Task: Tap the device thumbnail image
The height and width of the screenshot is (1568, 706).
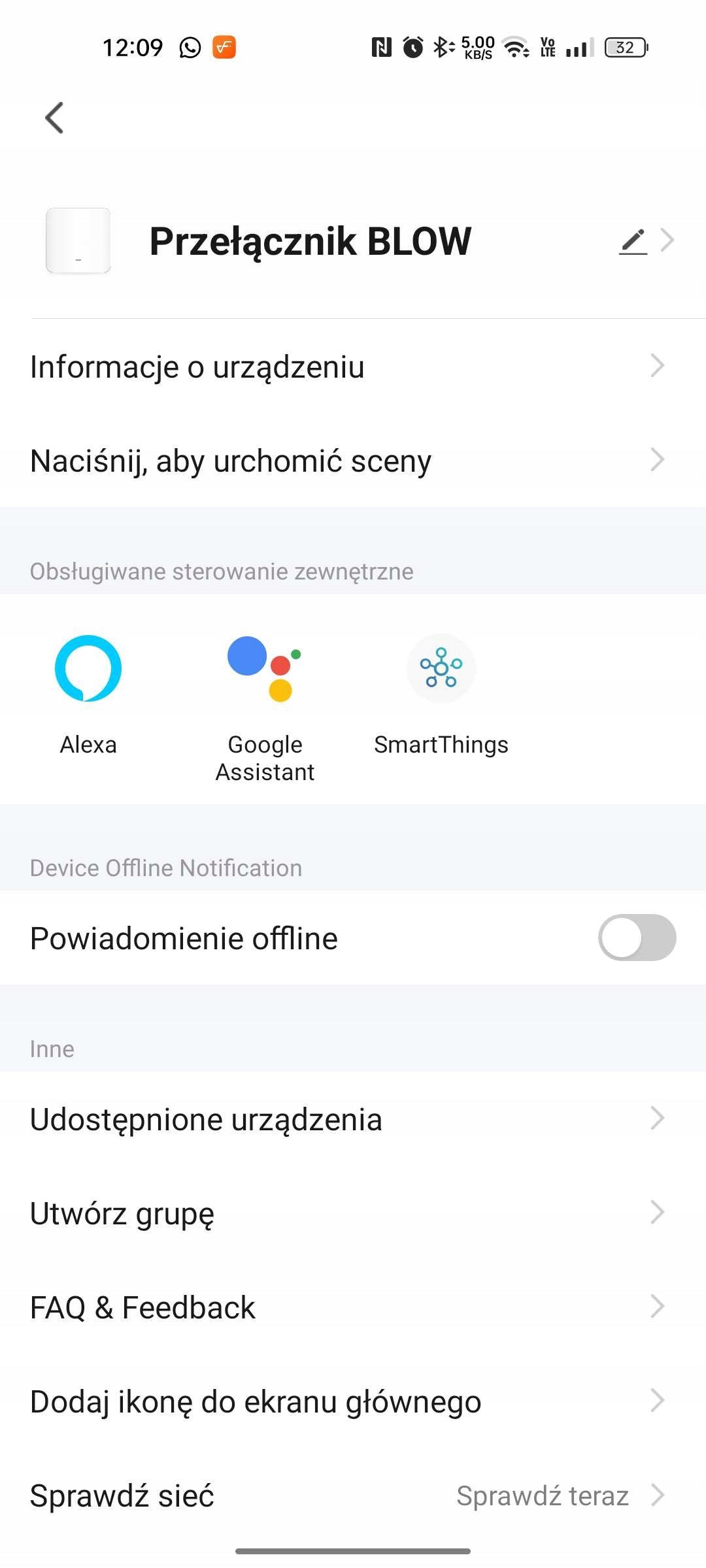Action: (x=78, y=241)
